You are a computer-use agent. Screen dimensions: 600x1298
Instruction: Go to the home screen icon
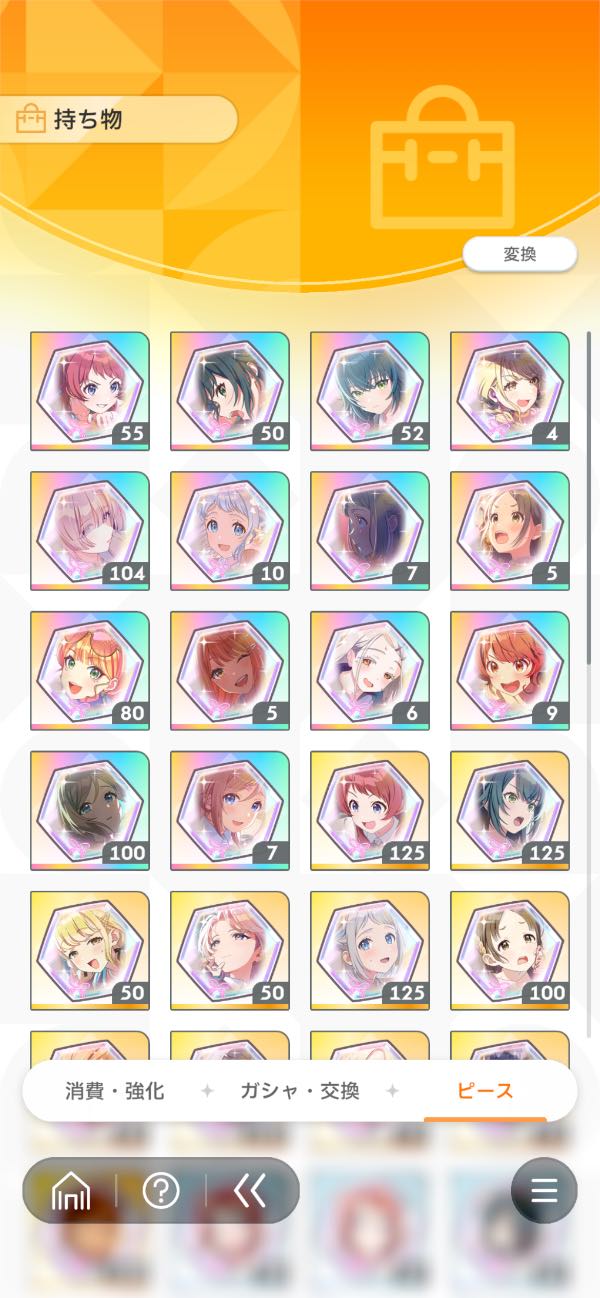[x=70, y=1190]
